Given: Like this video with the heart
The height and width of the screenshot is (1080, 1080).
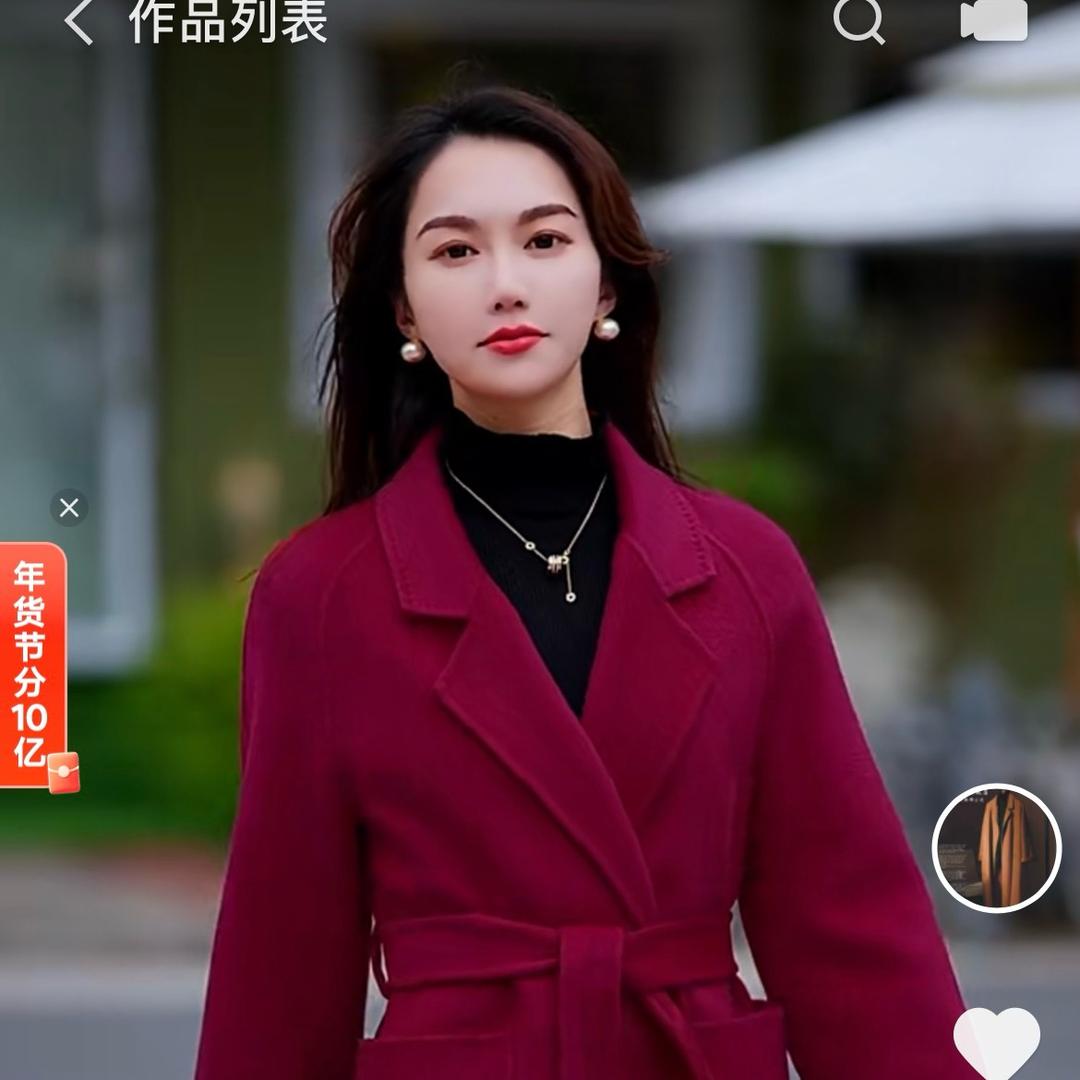Looking at the screenshot, I should [x=996, y=1042].
